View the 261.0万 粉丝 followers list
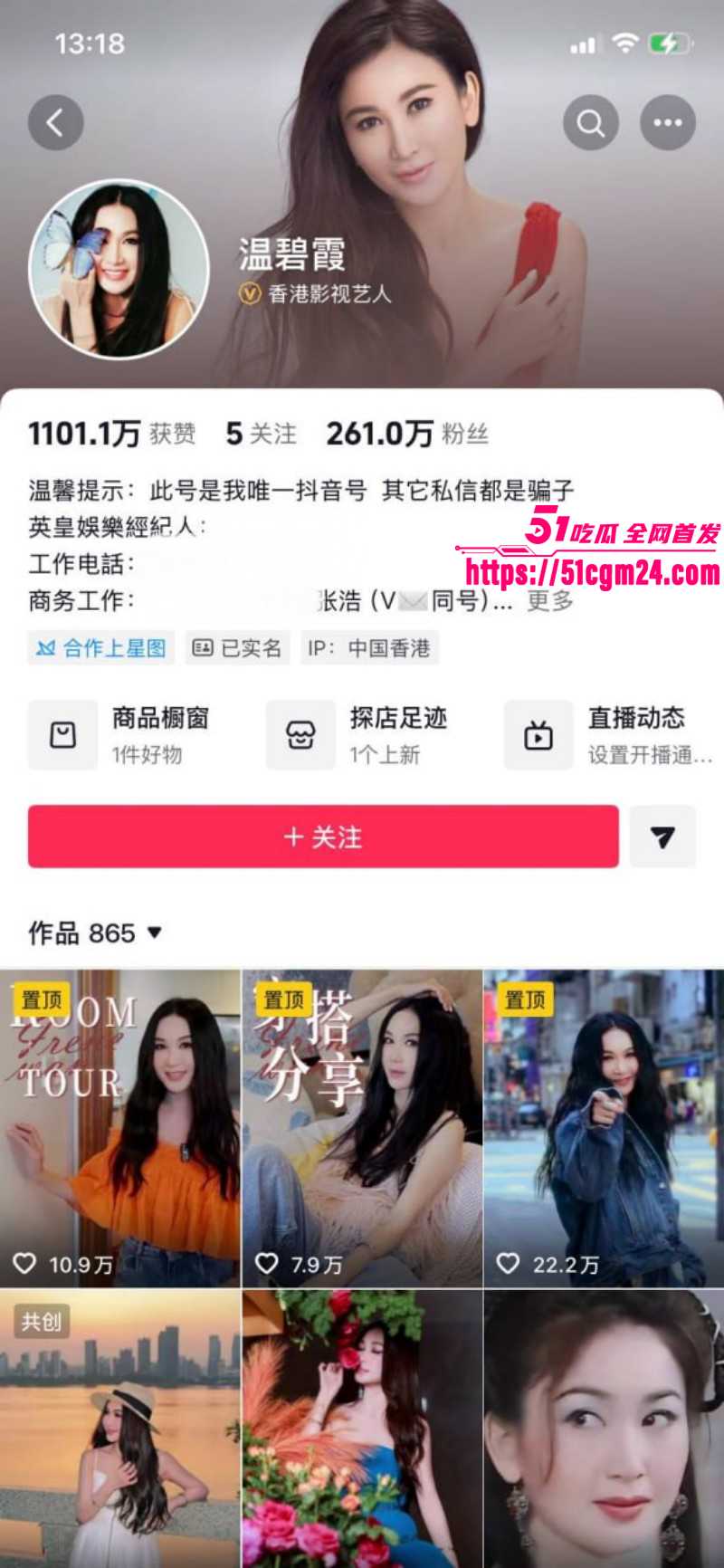This screenshot has height=1568, width=724. [407, 434]
